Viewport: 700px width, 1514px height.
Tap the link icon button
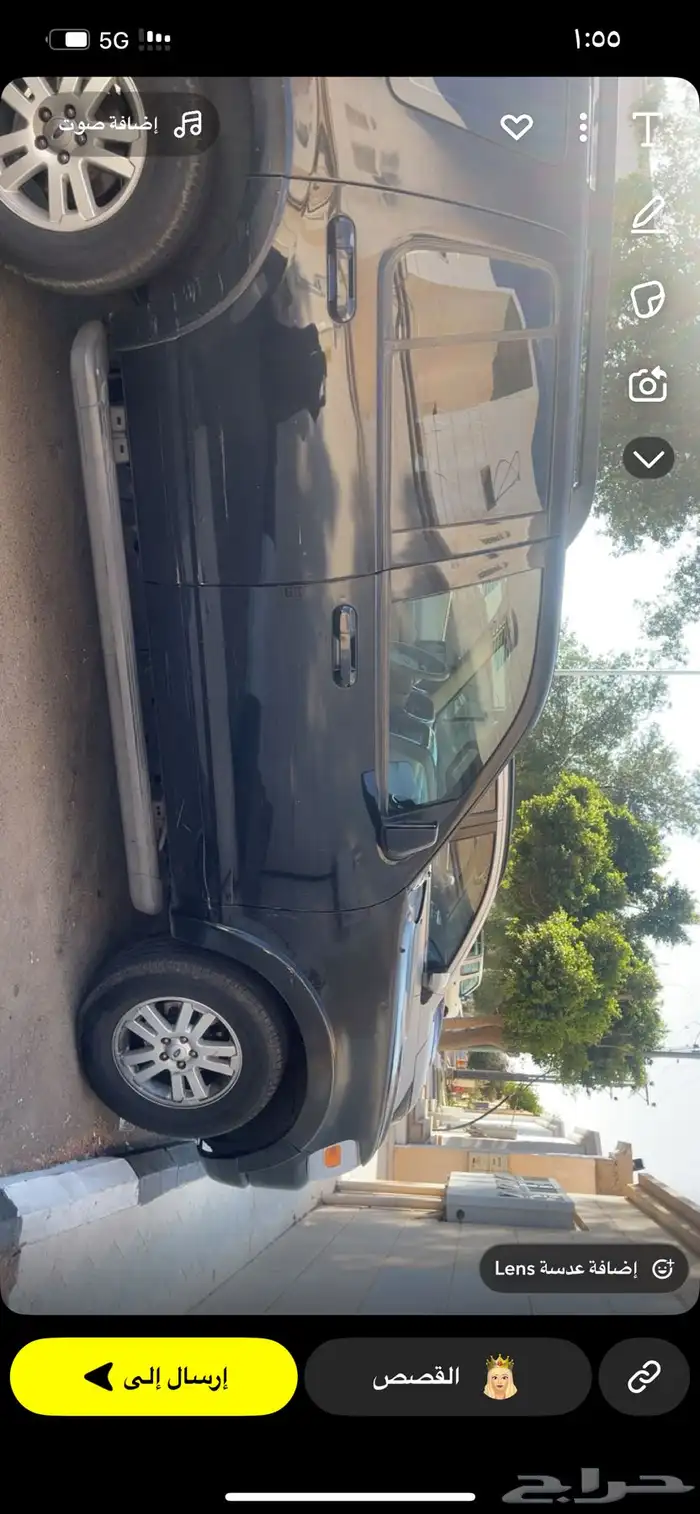point(644,1377)
